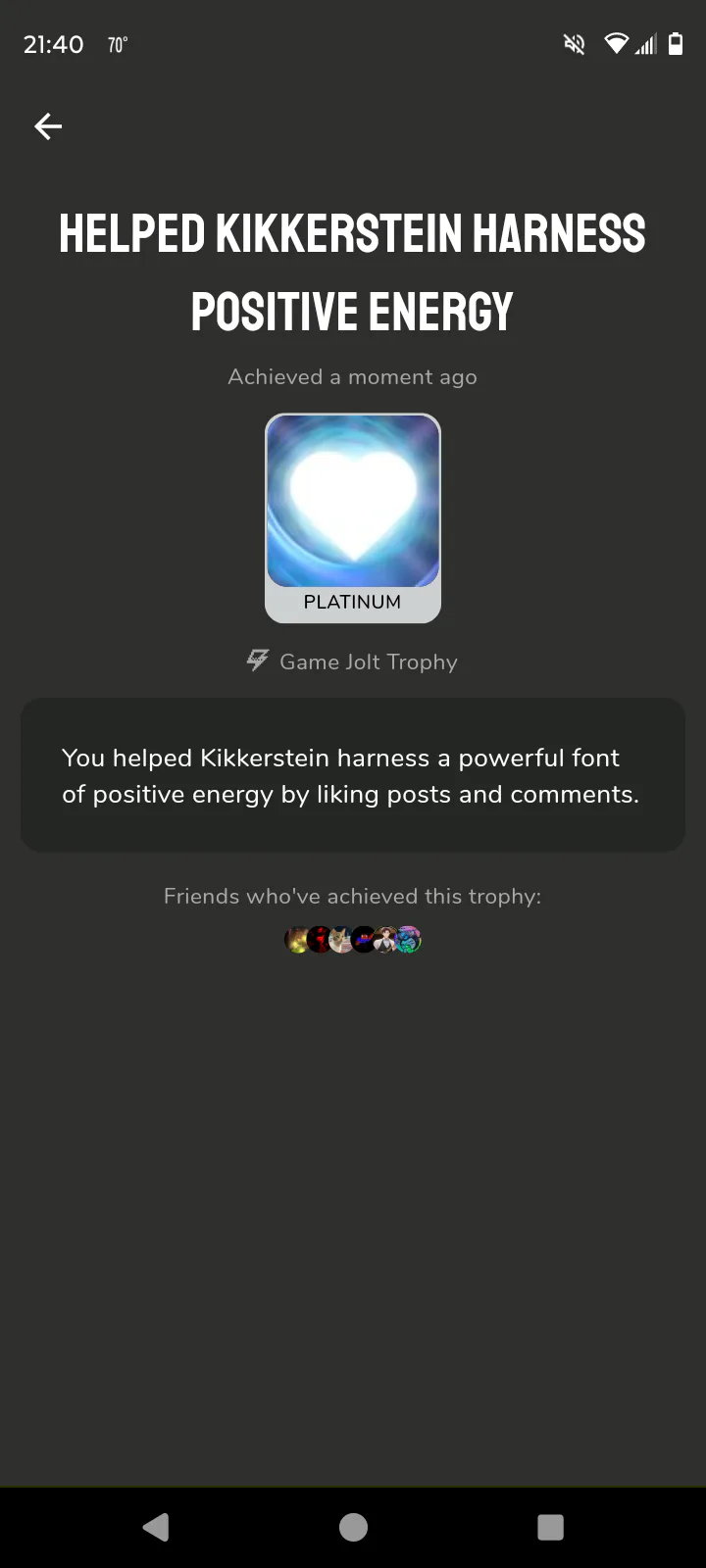Tap the system back triangle button
The height and width of the screenshot is (1568, 706).
point(156,1527)
